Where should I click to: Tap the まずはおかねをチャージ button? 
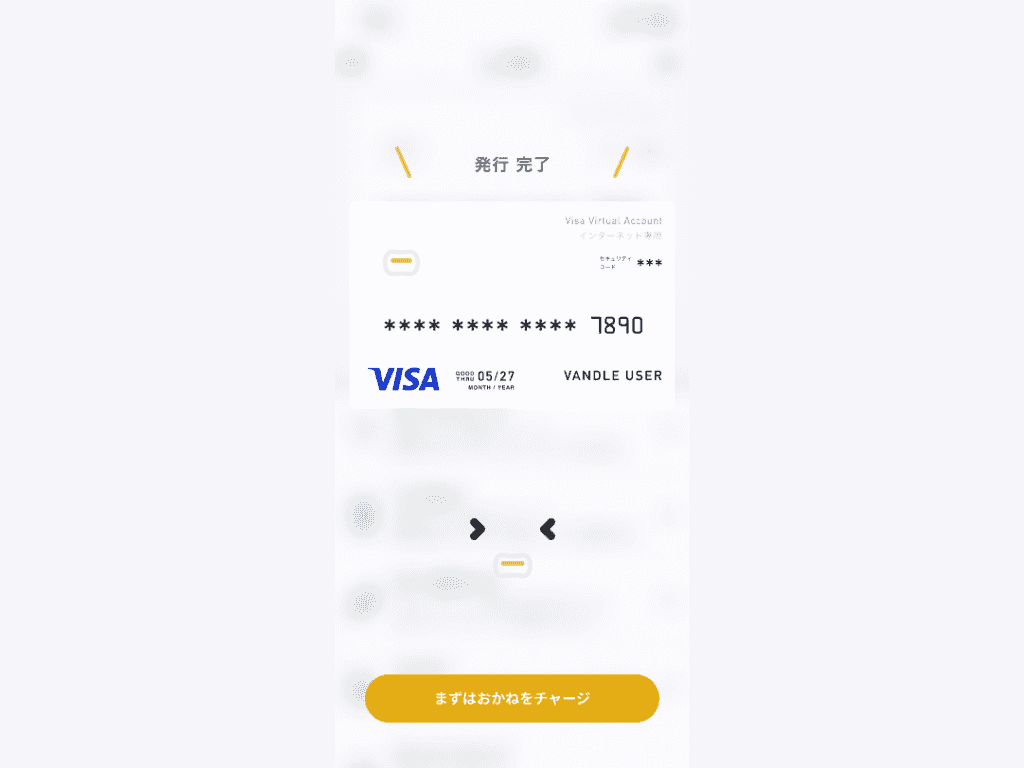512,698
